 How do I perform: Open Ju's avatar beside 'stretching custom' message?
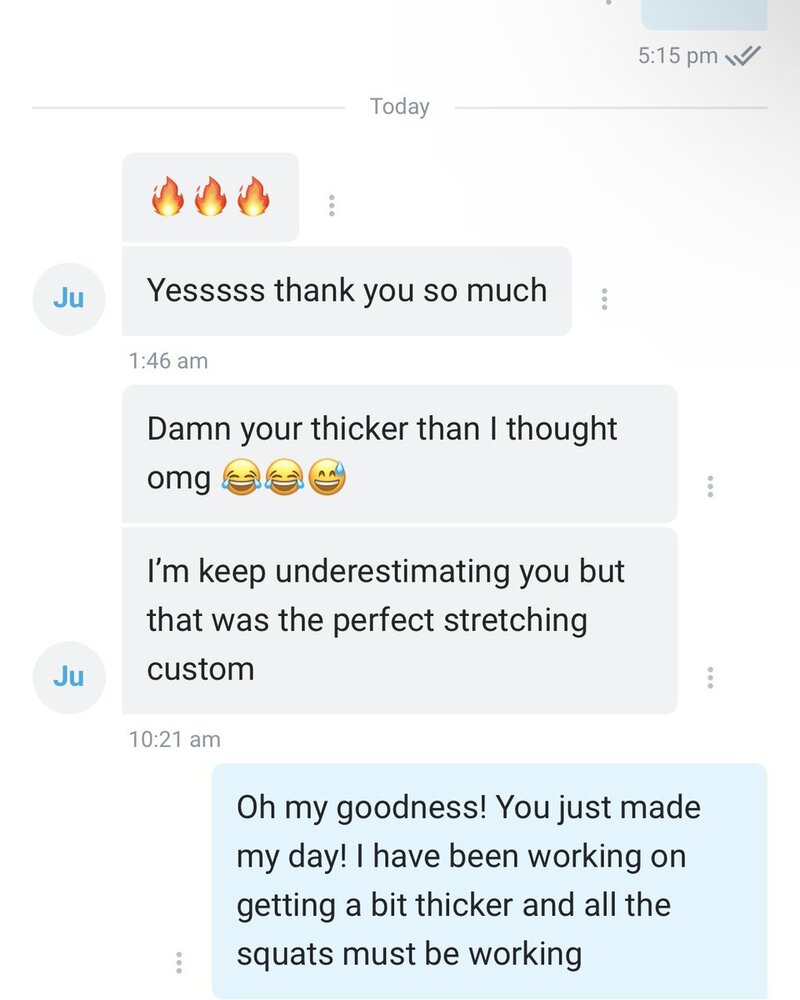pyautogui.click(x=69, y=677)
